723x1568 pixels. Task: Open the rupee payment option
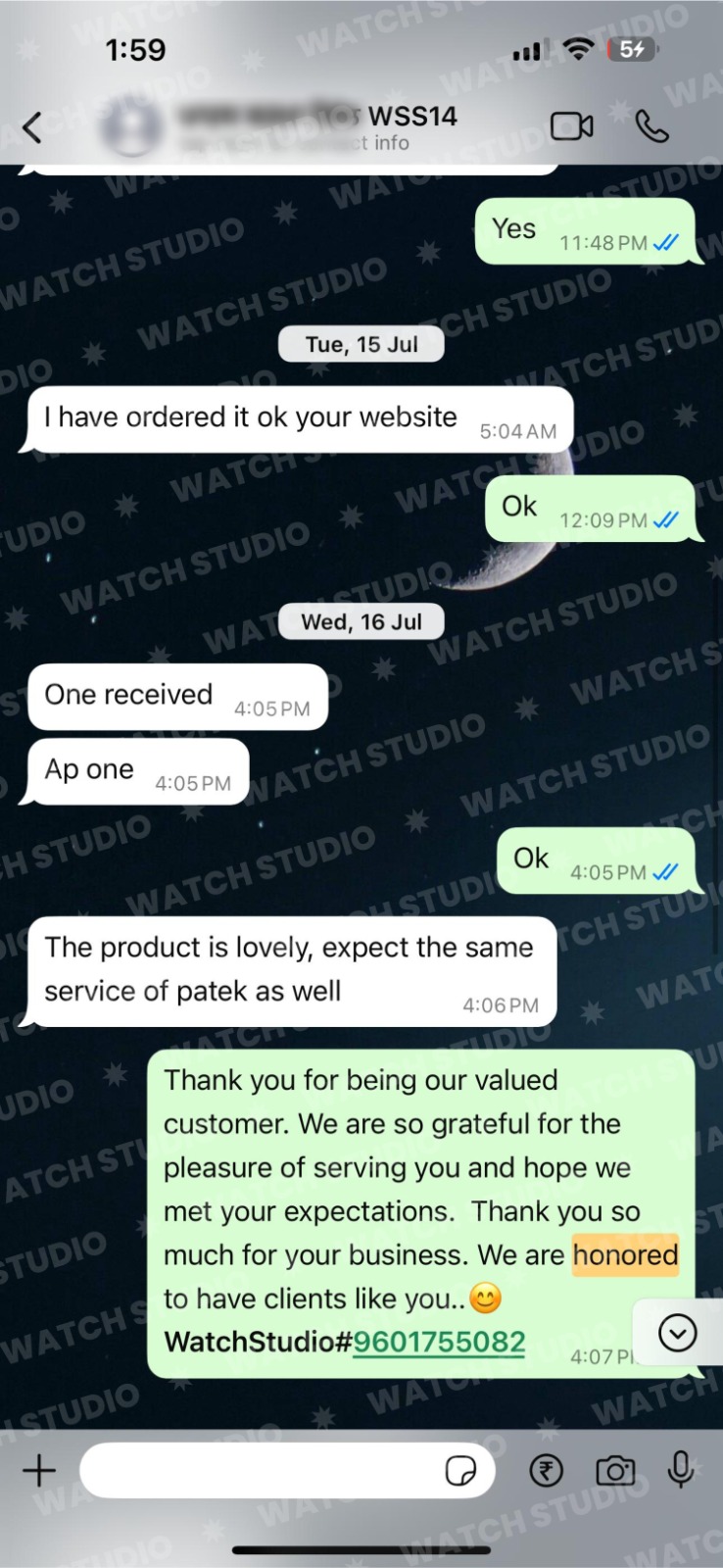coord(547,1470)
